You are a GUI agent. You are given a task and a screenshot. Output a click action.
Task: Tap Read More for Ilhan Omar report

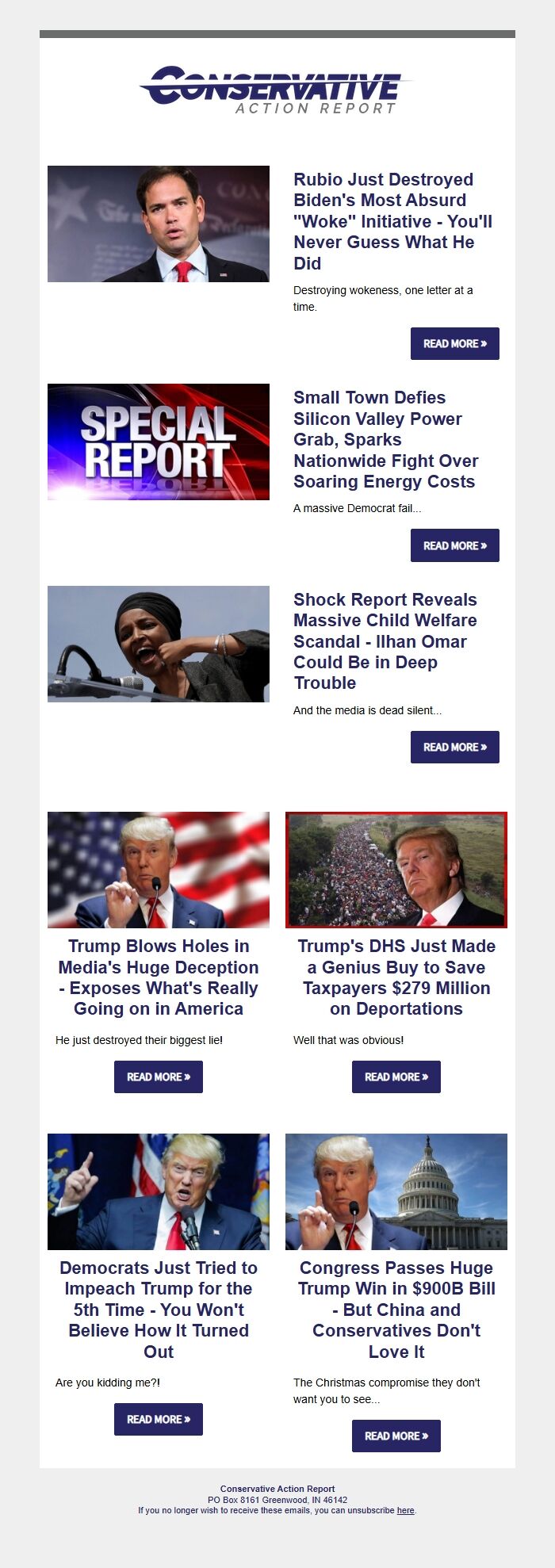[x=454, y=747]
